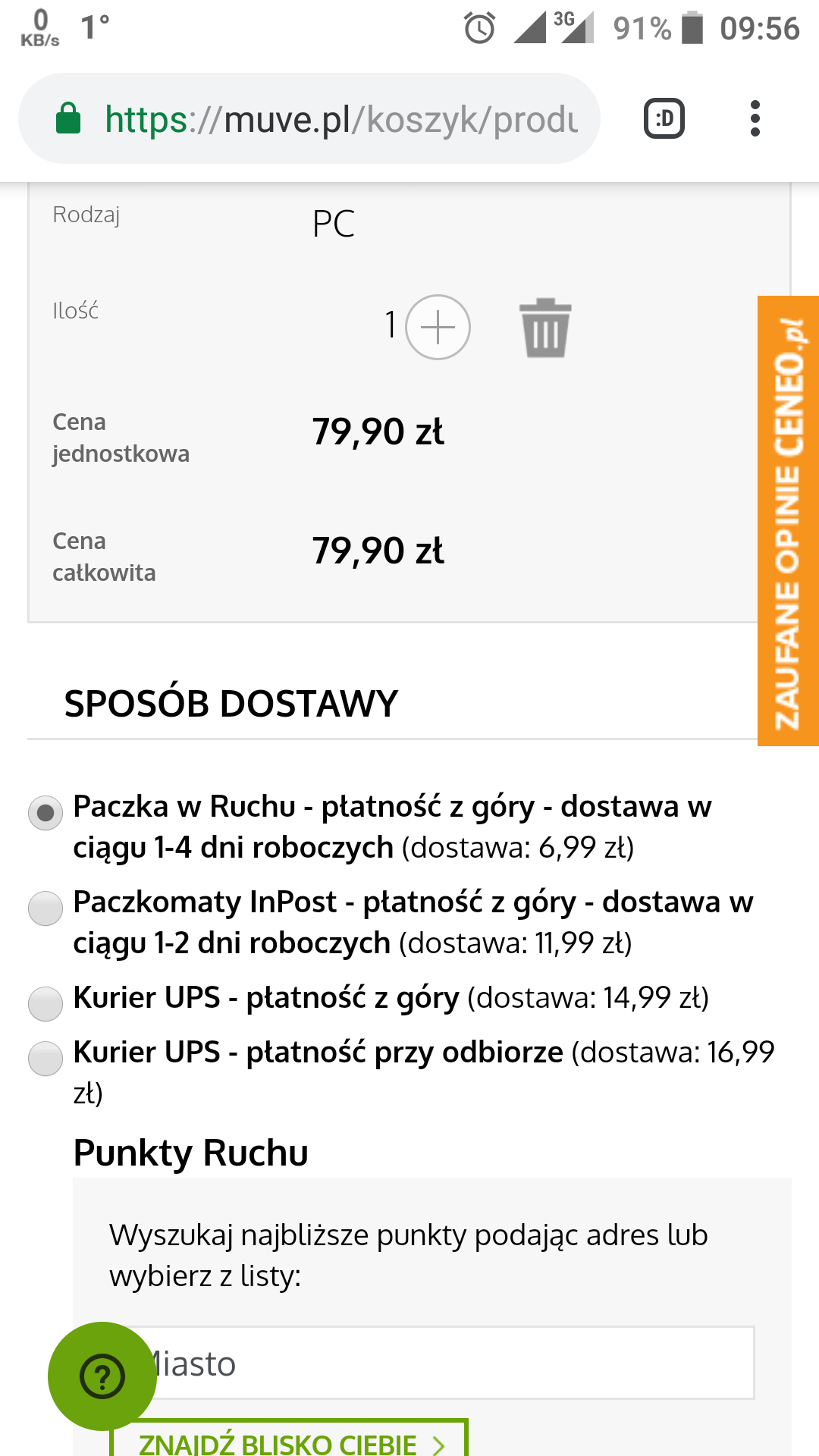819x1456 pixels.
Task: Open the browser overflow menu
Action: [755, 118]
